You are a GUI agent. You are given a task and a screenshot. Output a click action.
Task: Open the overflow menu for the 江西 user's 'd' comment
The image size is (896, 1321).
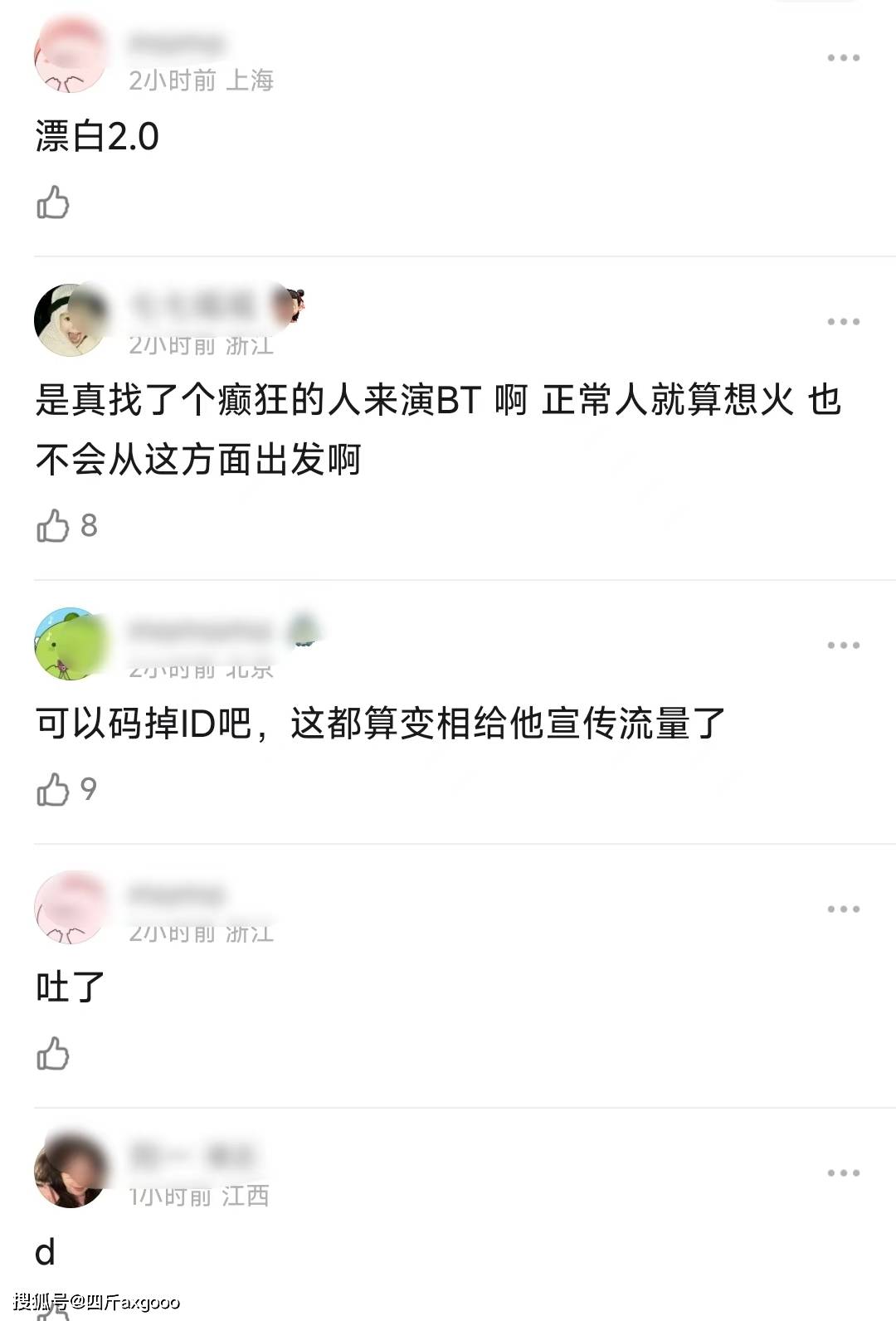(x=843, y=1173)
